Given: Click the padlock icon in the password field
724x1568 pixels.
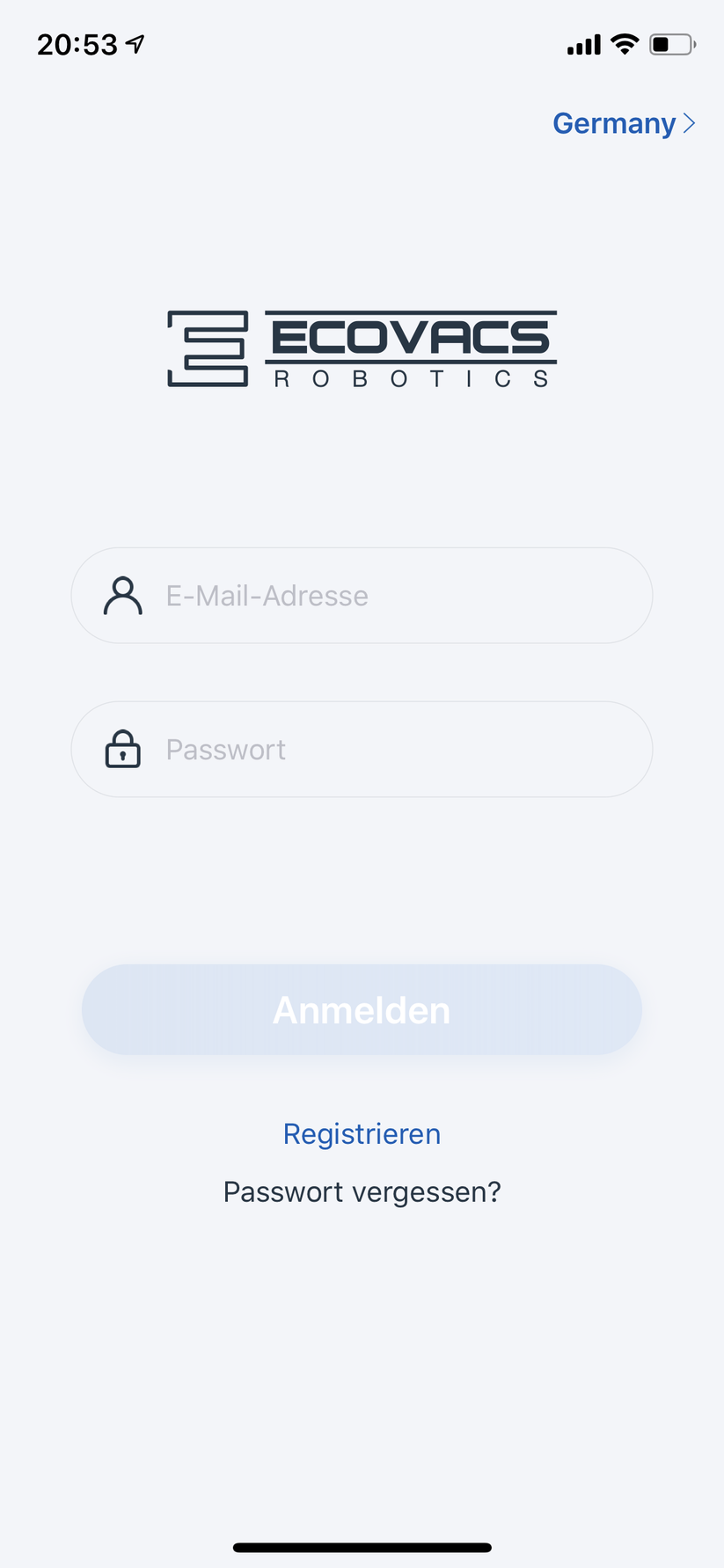Looking at the screenshot, I should pyautogui.click(x=122, y=749).
